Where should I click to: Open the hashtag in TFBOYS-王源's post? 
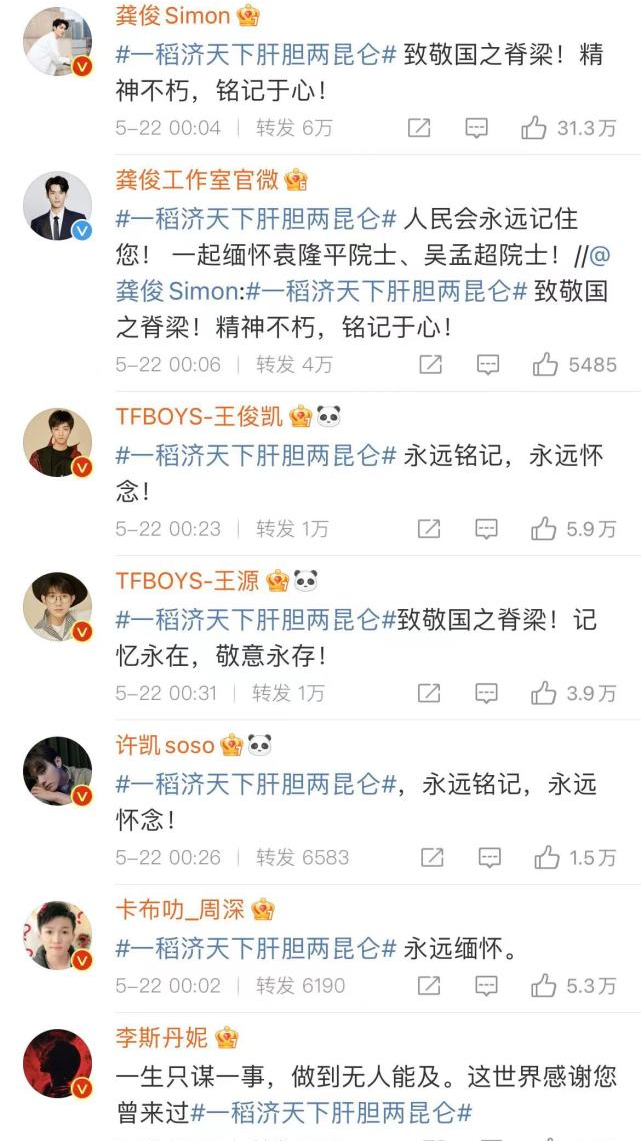[x=256, y=619]
